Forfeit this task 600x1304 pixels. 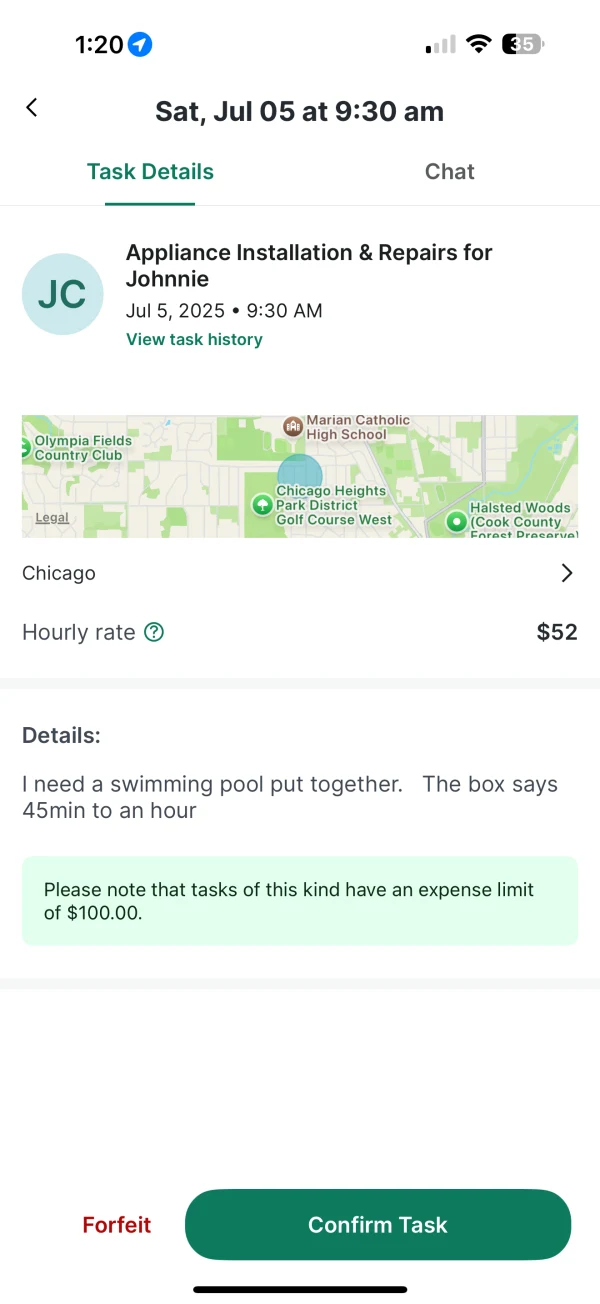tap(117, 1225)
